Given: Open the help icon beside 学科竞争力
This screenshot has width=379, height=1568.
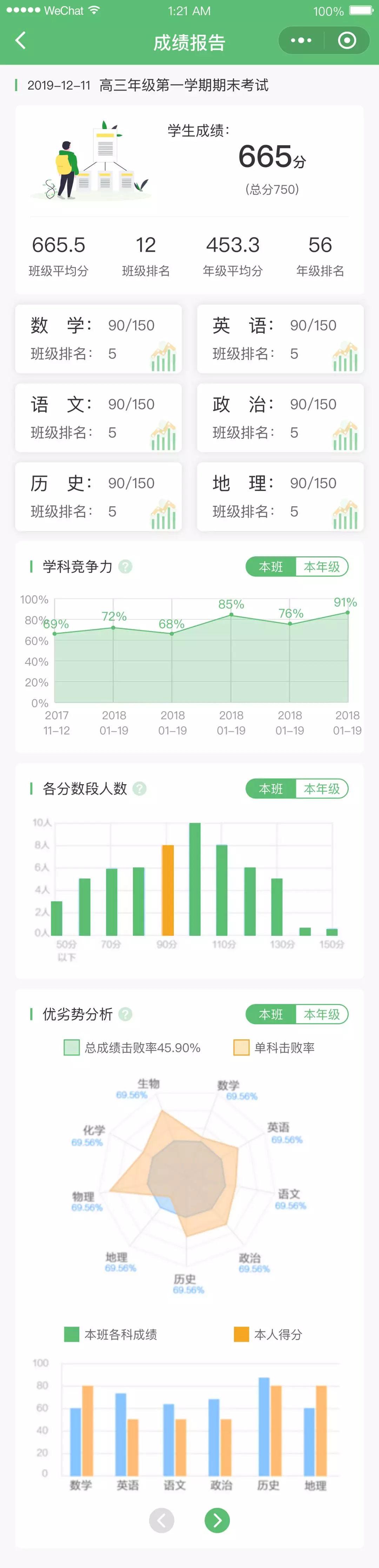Looking at the screenshot, I should point(125,567).
